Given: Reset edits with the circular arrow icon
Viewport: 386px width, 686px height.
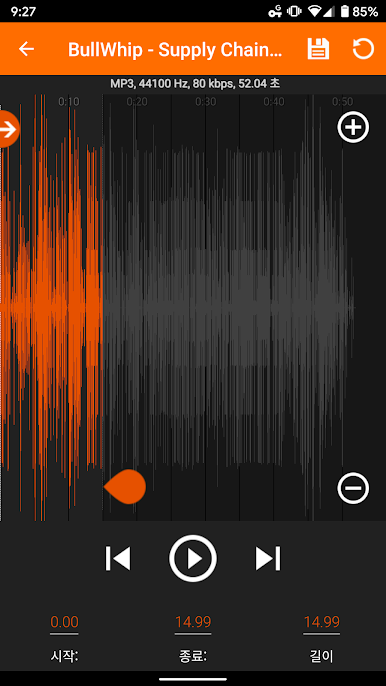Looking at the screenshot, I should [363, 49].
